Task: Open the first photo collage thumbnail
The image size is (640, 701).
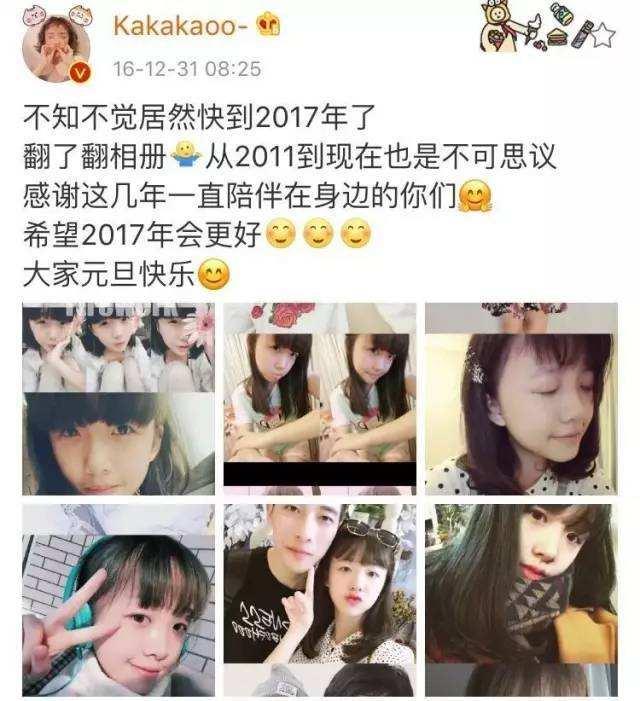Action: (x=118, y=398)
